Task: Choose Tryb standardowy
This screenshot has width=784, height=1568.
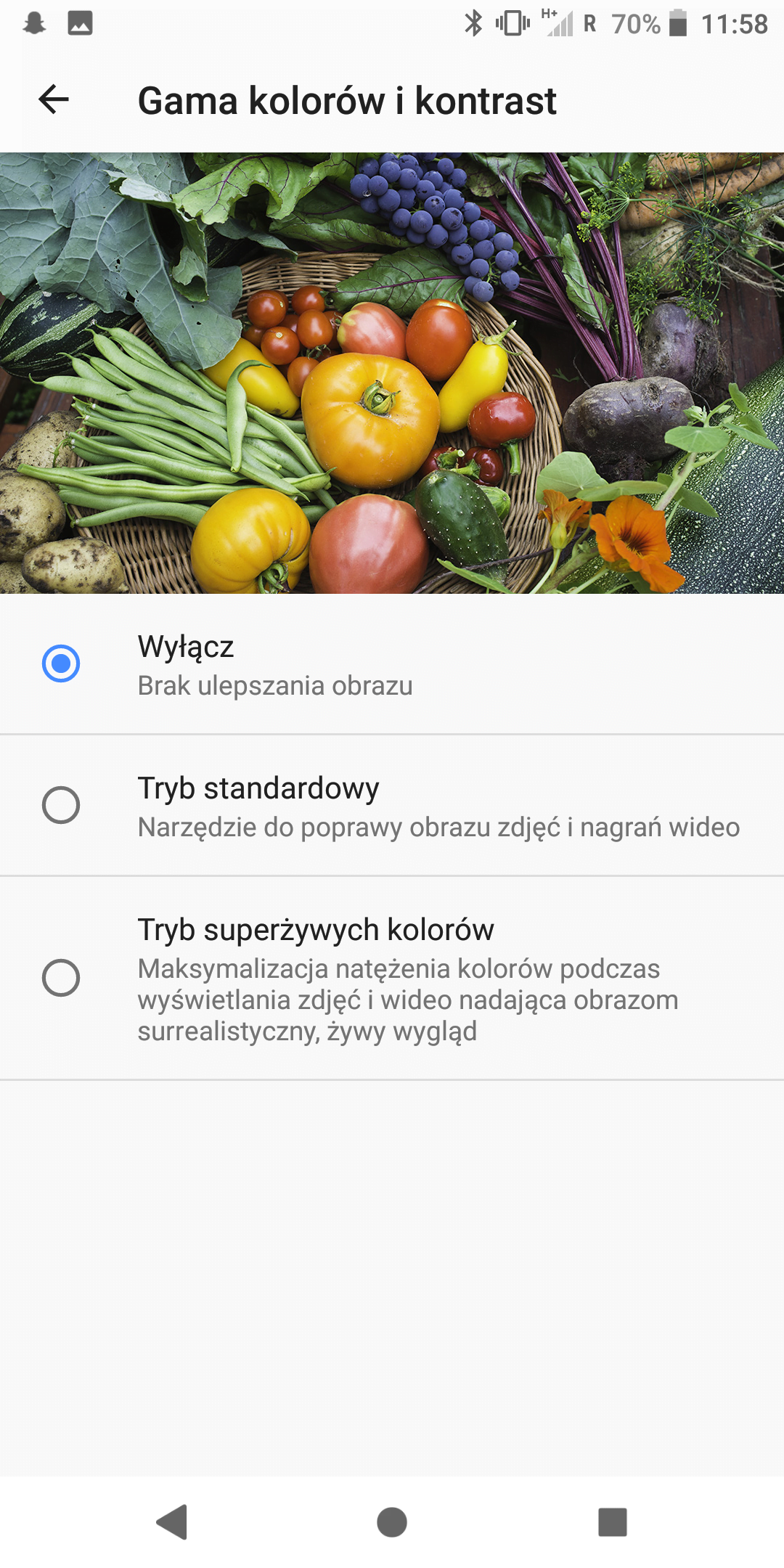Action: pyautogui.click(x=61, y=805)
